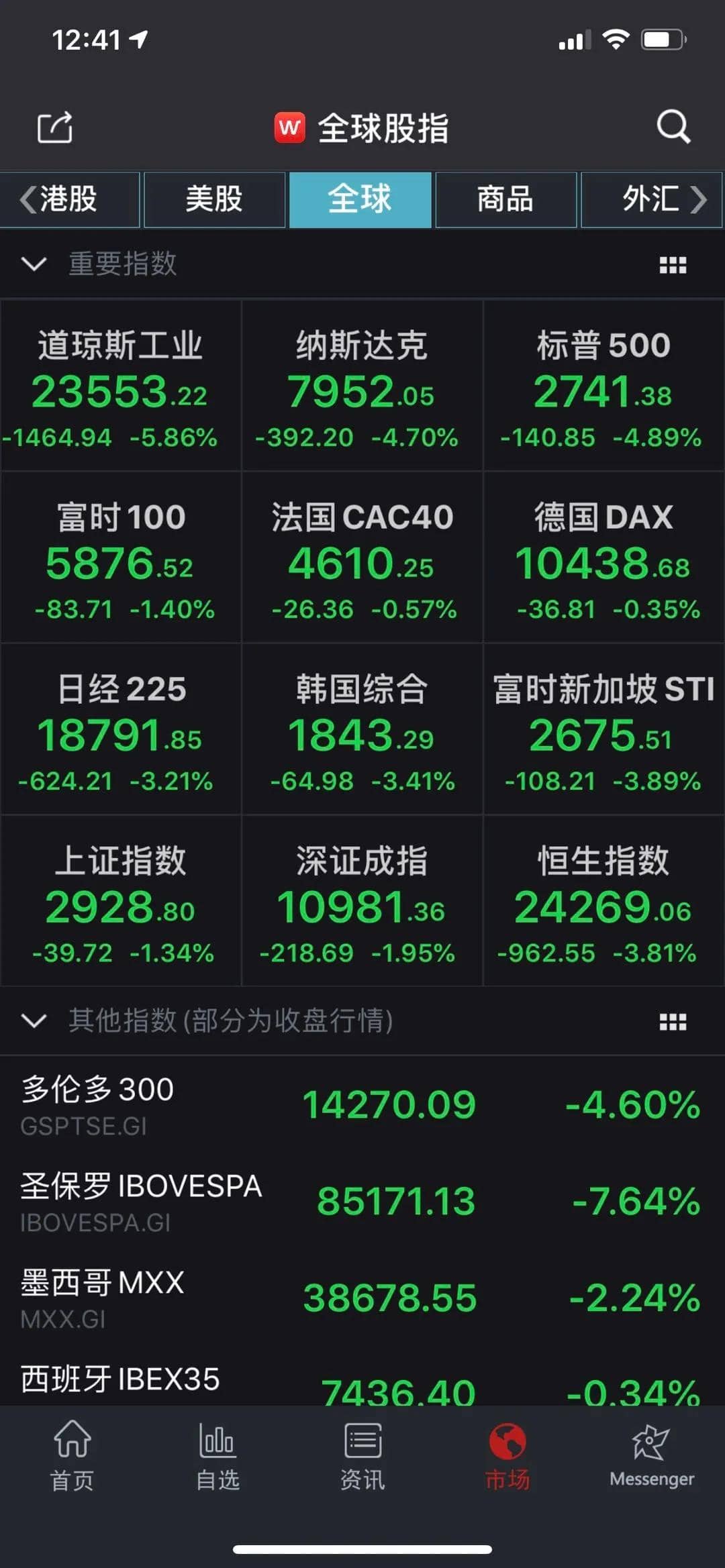This screenshot has height=1568, width=725.
Task: Change the 其他指数 layout view
Action: (673, 1022)
